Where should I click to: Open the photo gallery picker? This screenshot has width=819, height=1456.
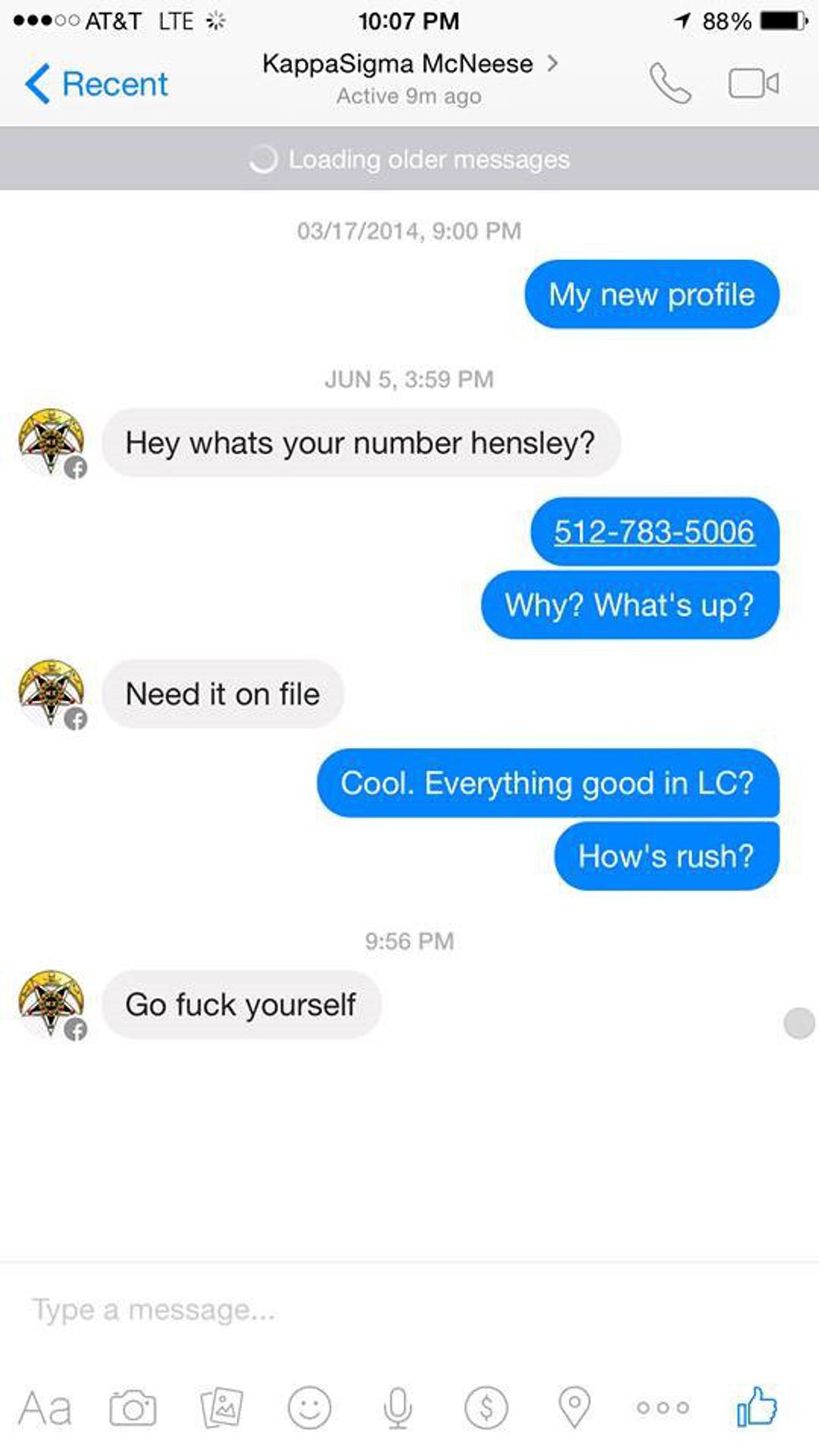coord(221,1408)
